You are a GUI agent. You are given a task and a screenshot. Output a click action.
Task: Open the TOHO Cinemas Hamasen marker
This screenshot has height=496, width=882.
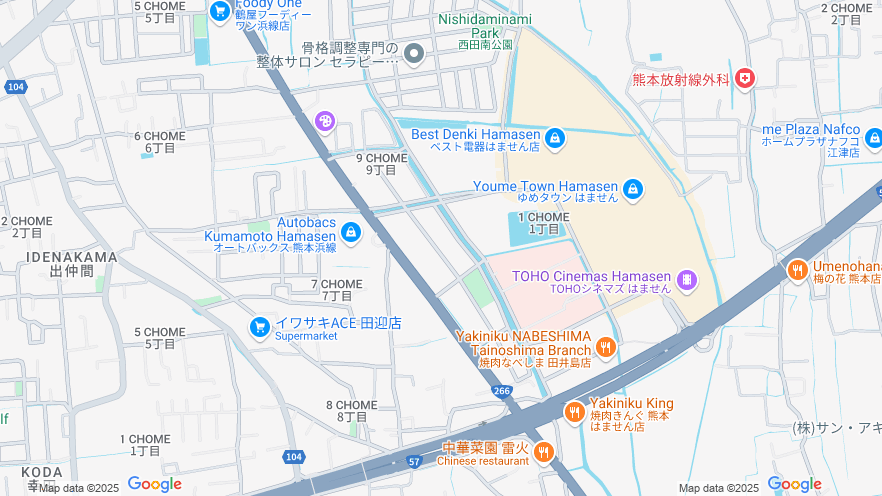click(686, 280)
